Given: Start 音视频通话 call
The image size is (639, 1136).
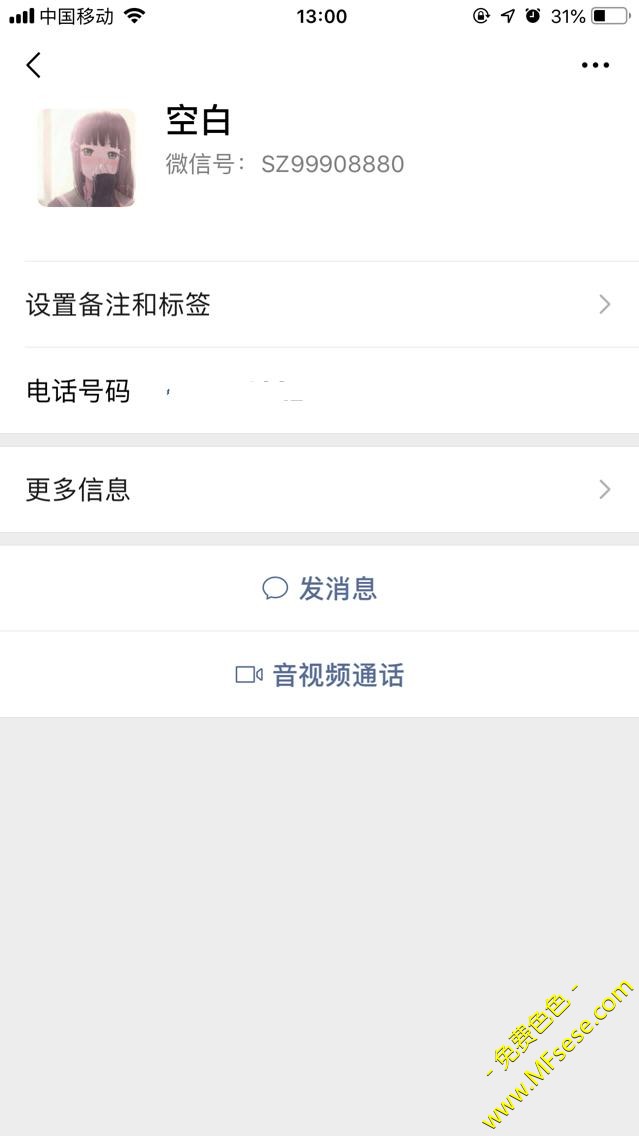Looking at the screenshot, I should point(319,675).
